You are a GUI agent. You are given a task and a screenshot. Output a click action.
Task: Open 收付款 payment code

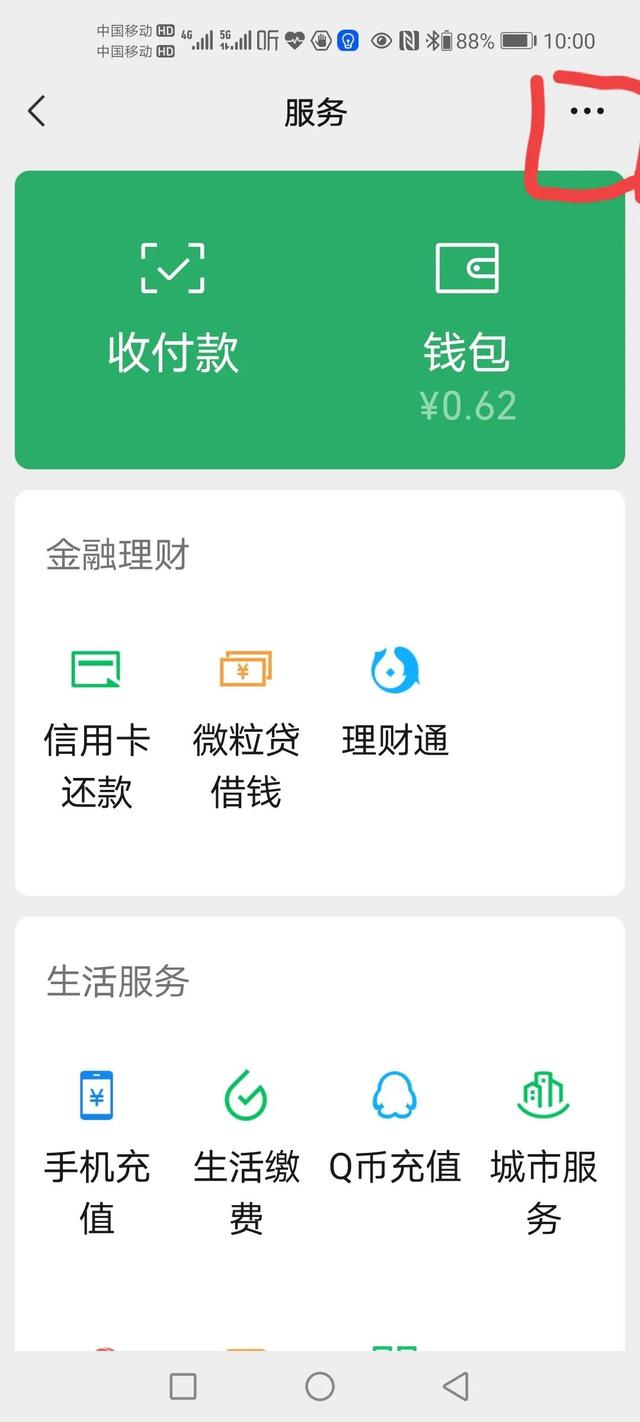(173, 310)
